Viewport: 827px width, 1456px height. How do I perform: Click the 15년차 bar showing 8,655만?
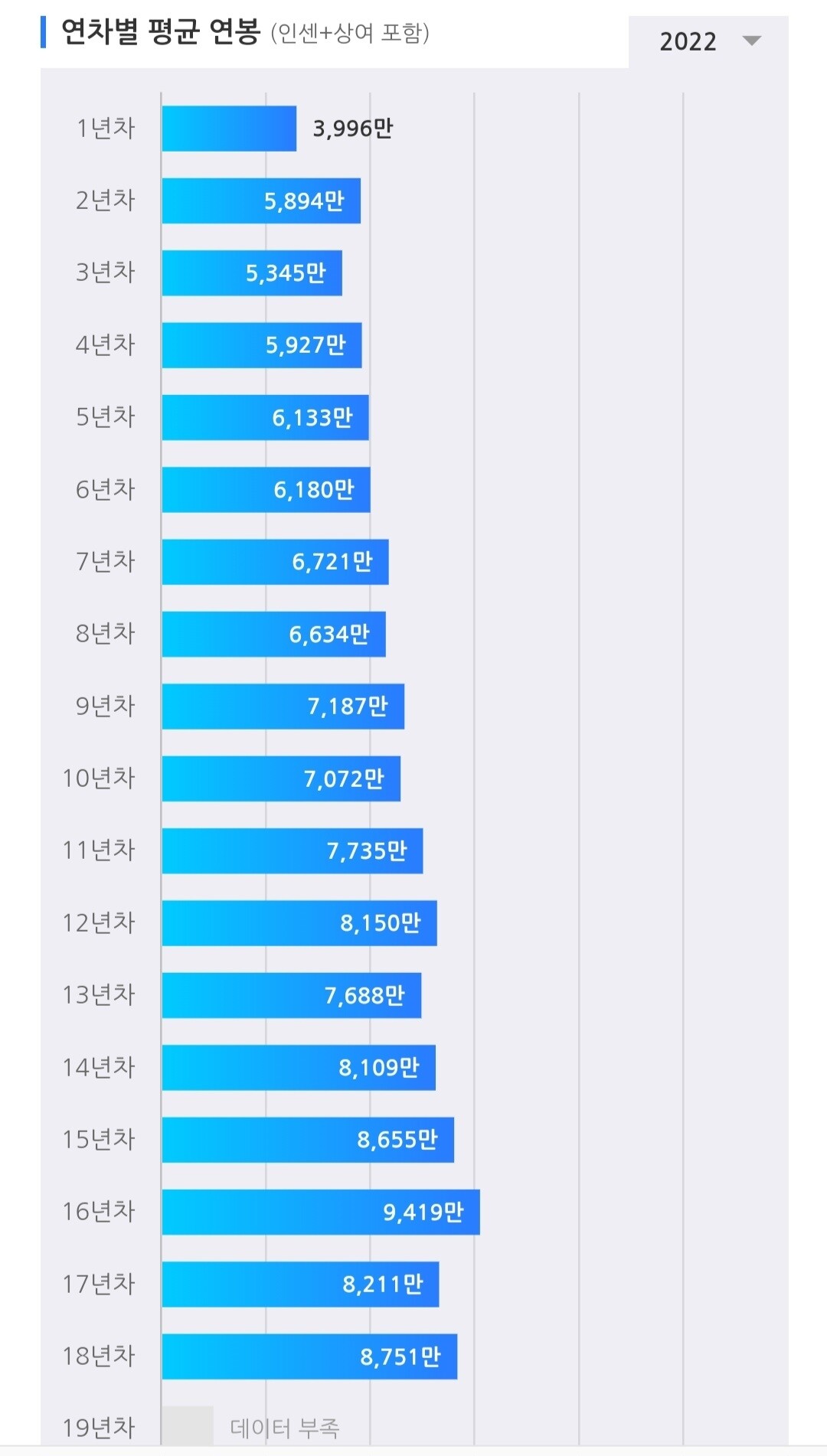pos(306,1140)
